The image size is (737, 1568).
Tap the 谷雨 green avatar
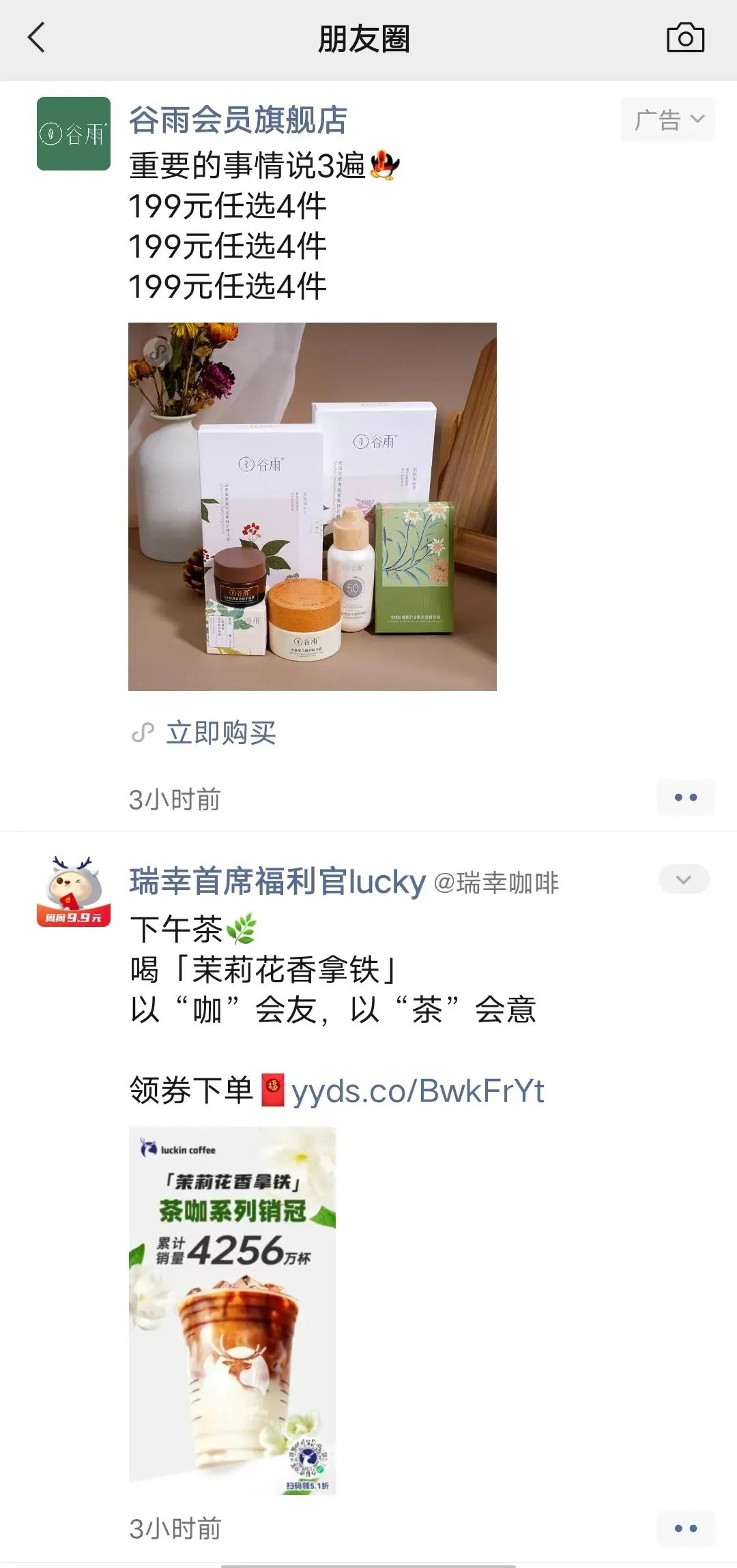[x=74, y=134]
